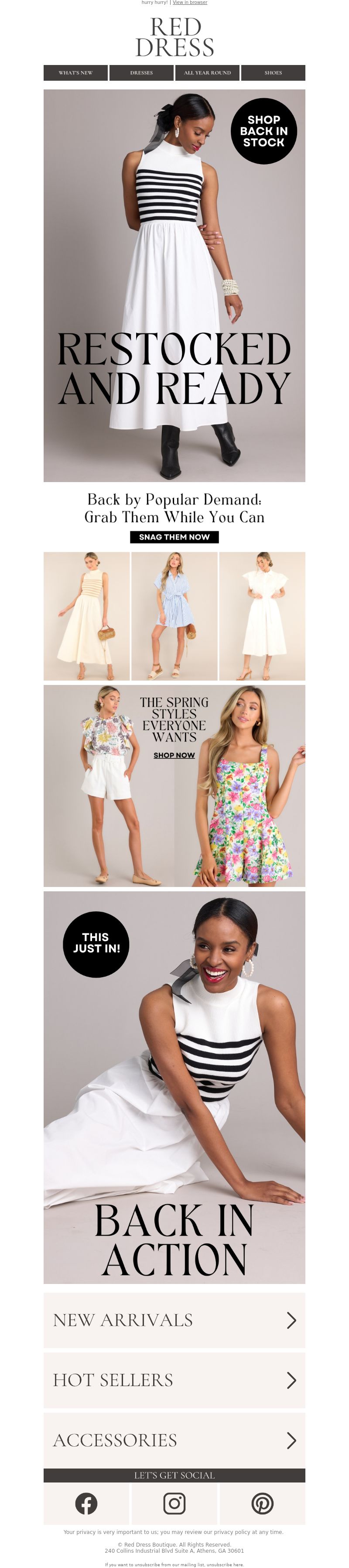The width and height of the screenshot is (349, 1568).
Task: Tap Shop Now under spring styles
Action: point(174,755)
